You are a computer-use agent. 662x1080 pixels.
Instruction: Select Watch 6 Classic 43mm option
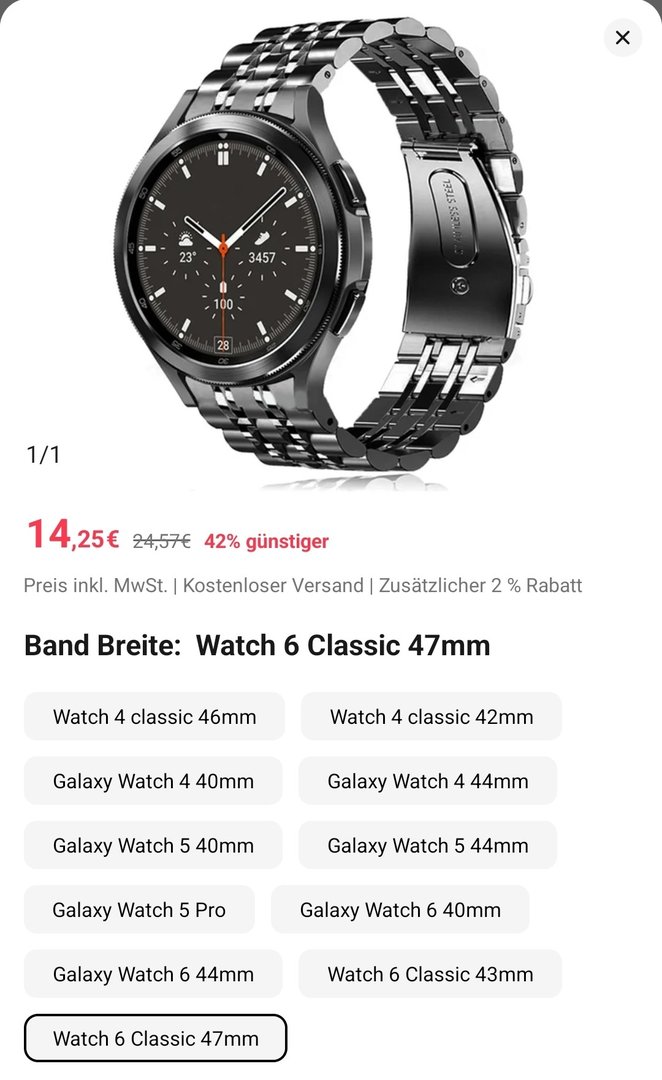[x=430, y=974]
